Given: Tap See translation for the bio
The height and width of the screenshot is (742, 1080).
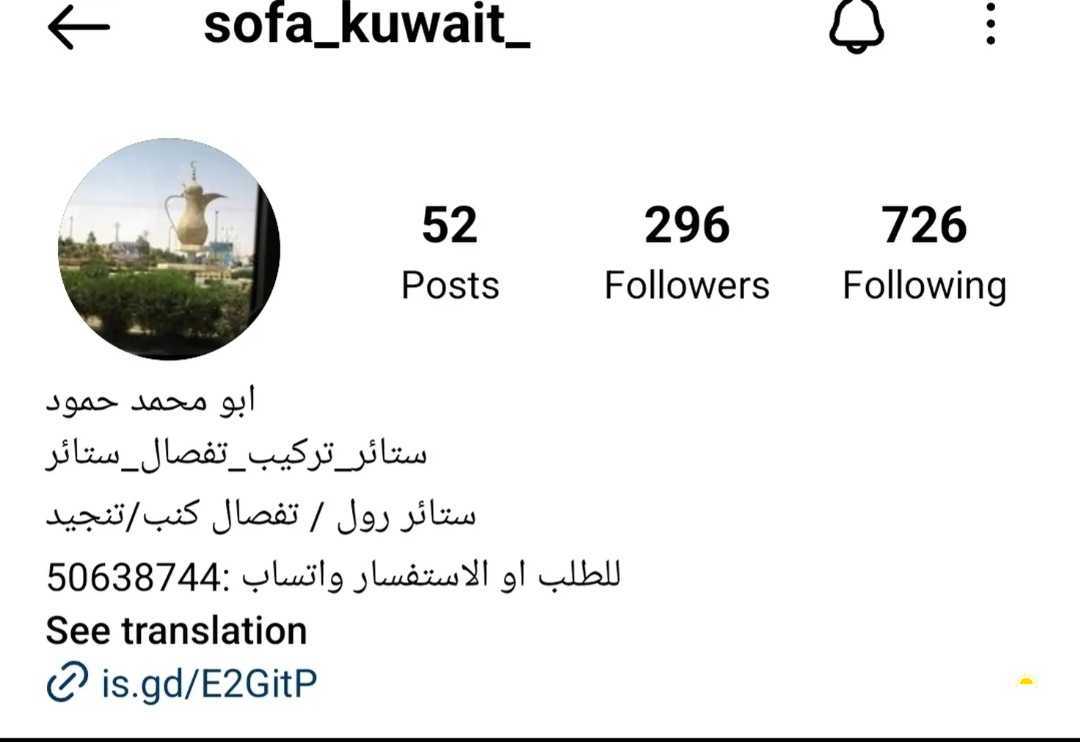Looking at the screenshot, I should (176, 631).
